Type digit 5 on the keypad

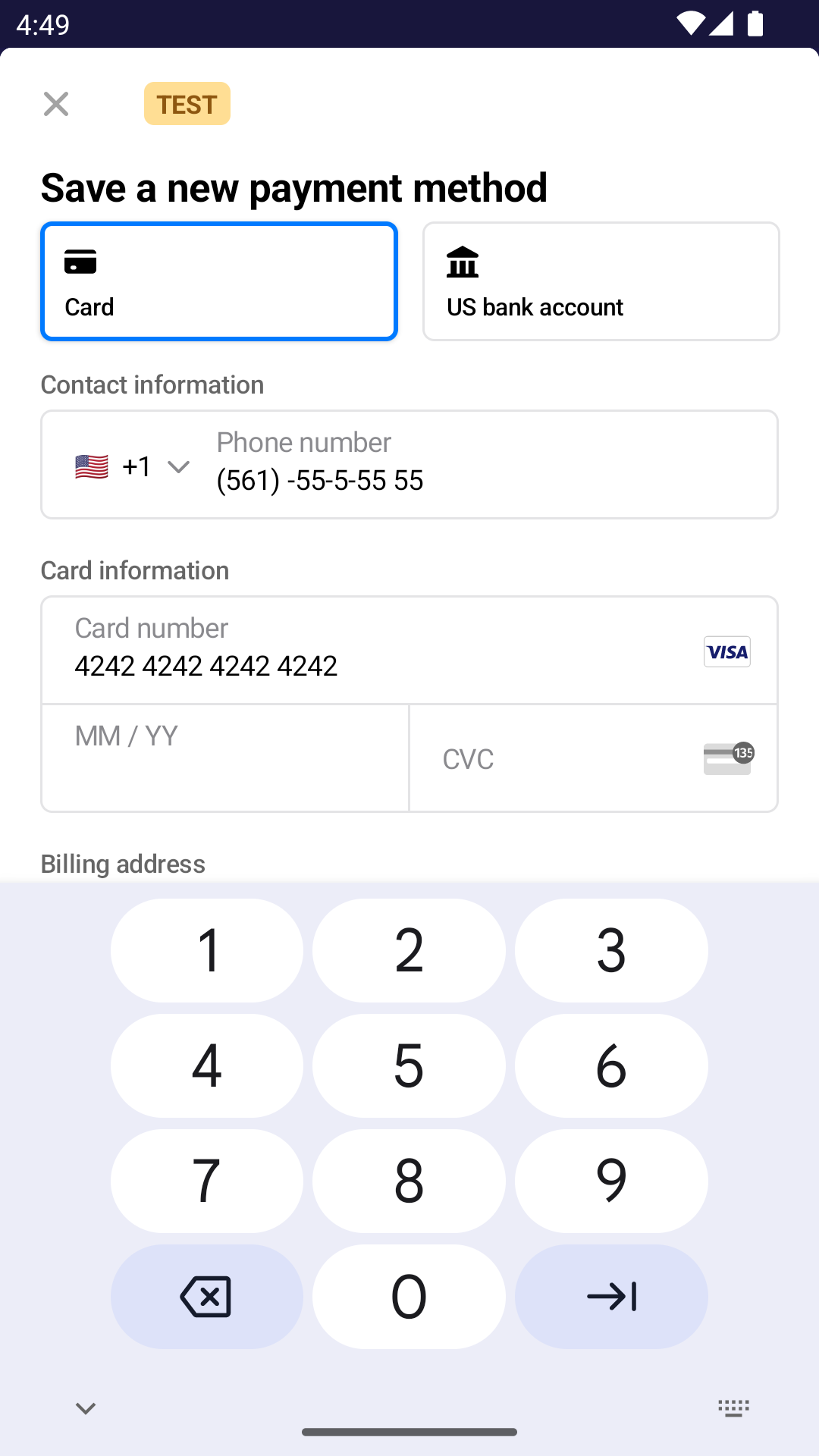409,1065
